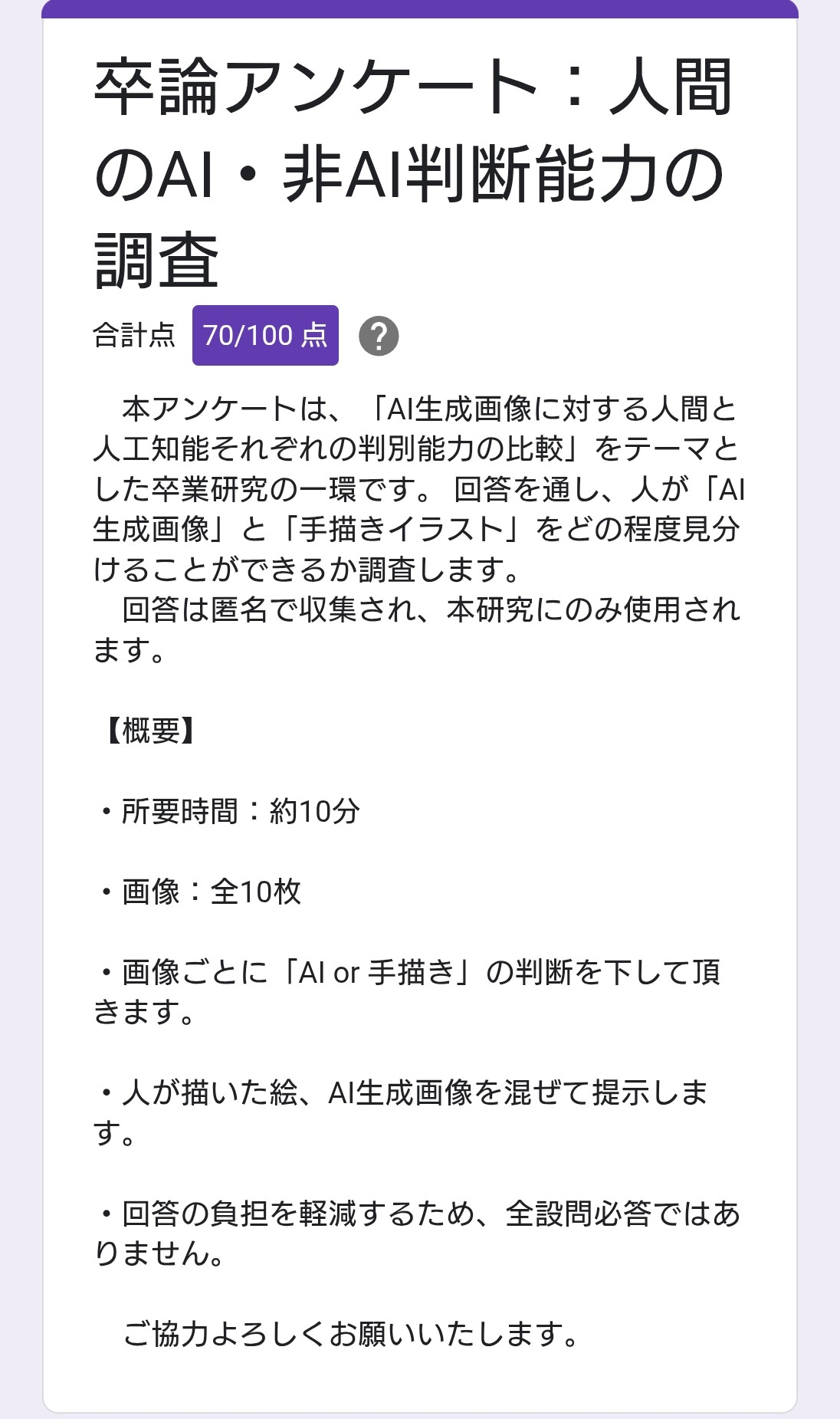Open the help icon beside the total score
This screenshot has width=840, height=1419.
[x=379, y=336]
